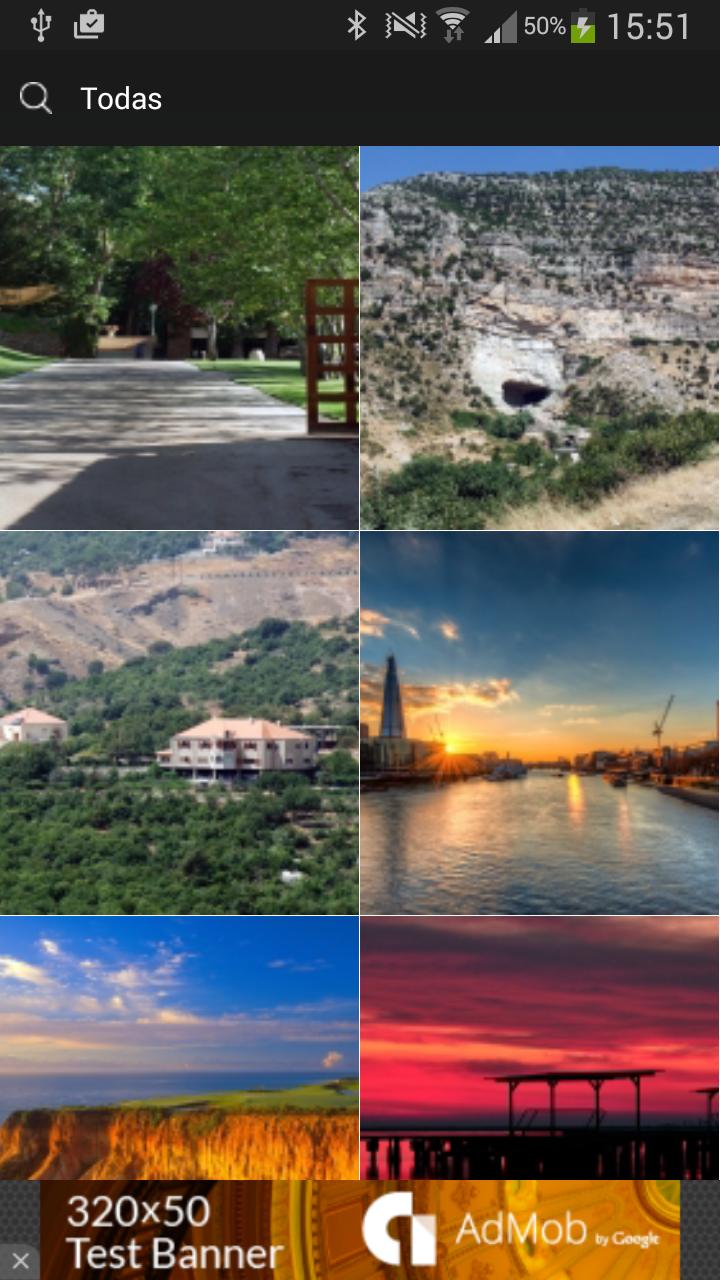Viewport: 720px width, 1280px height.
Task: Tap the mobile signal strength indicator
Action: [x=500, y=25]
